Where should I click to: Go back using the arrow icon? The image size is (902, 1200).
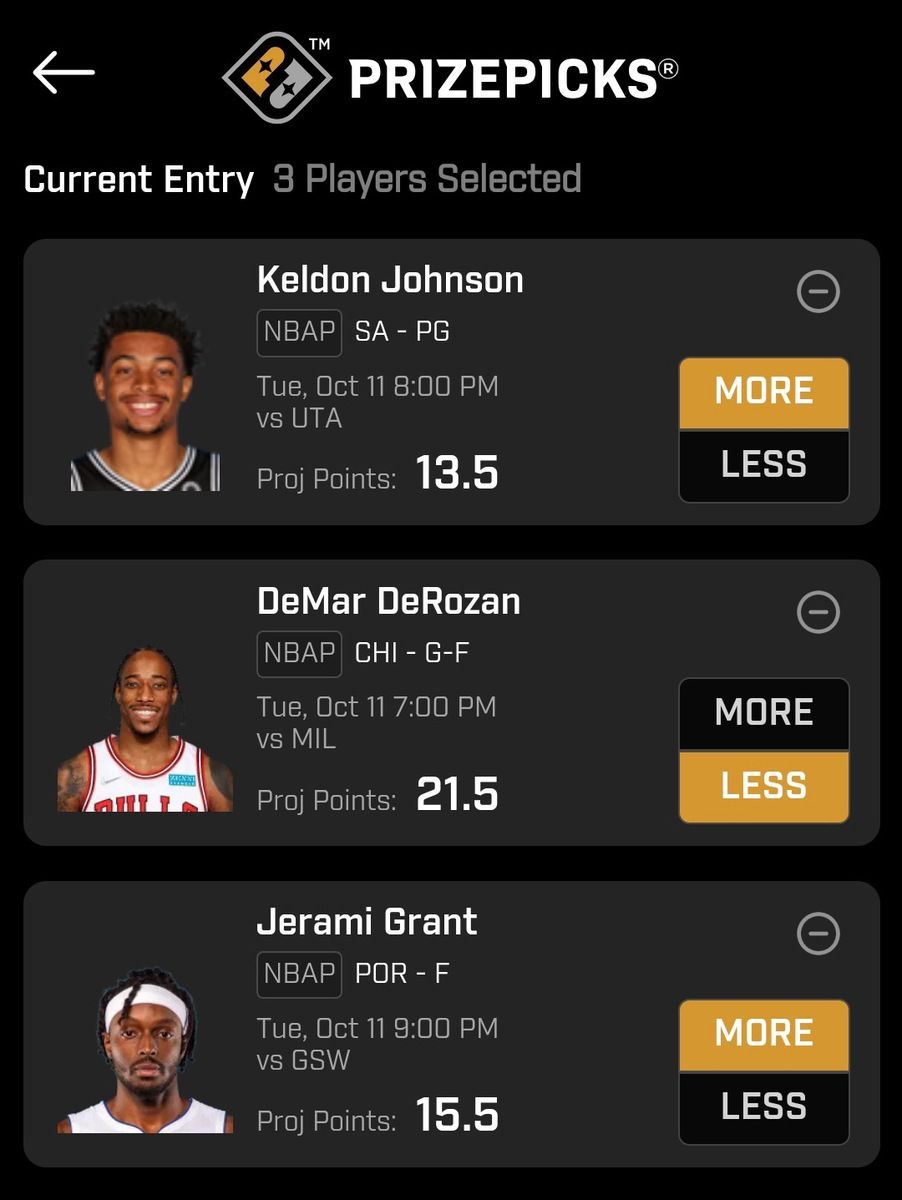64,72
